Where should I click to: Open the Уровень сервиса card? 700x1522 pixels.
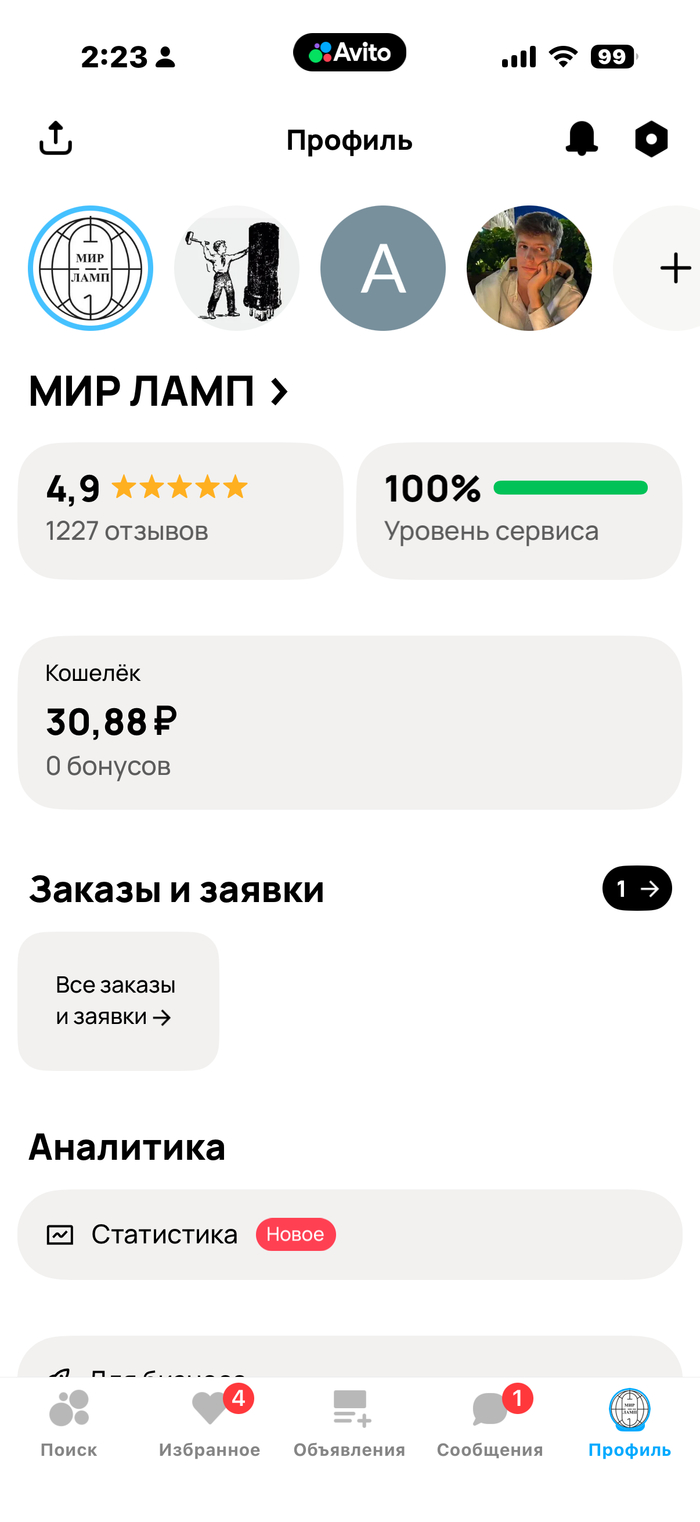coord(519,510)
